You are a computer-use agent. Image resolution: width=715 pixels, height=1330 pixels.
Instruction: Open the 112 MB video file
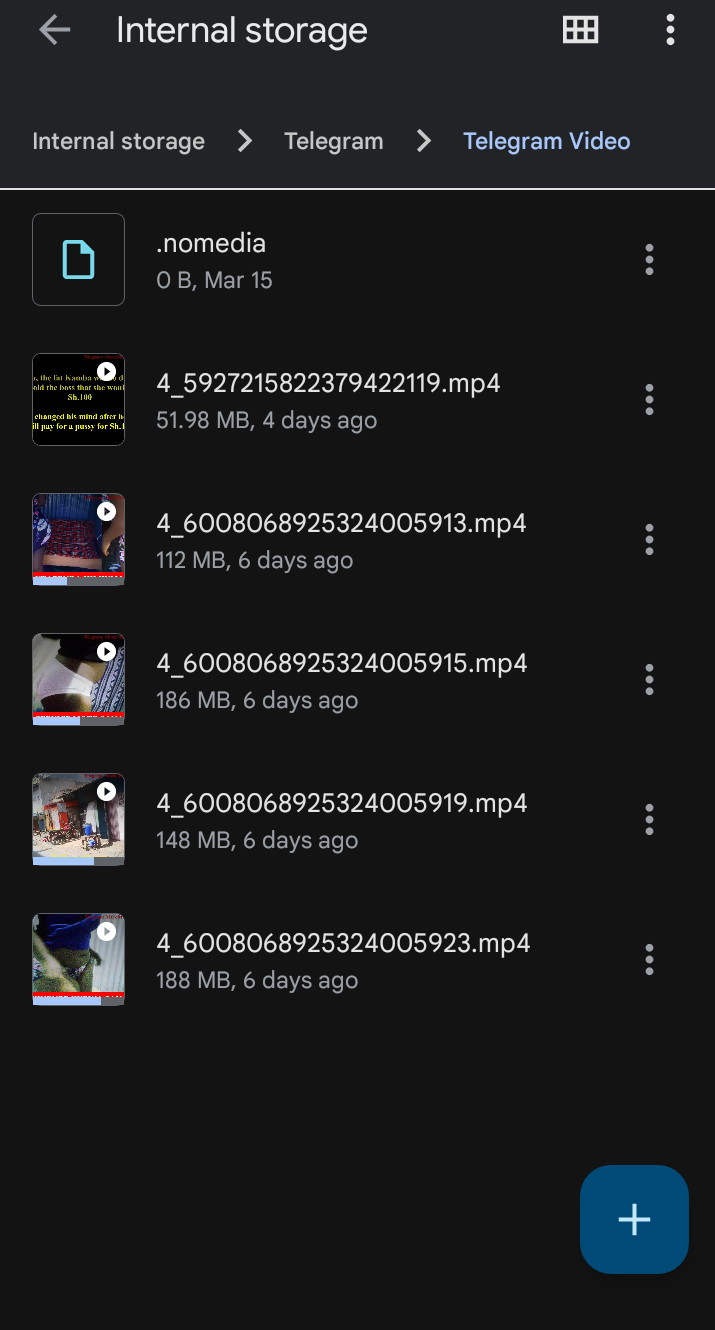click(x=341, y=539)
